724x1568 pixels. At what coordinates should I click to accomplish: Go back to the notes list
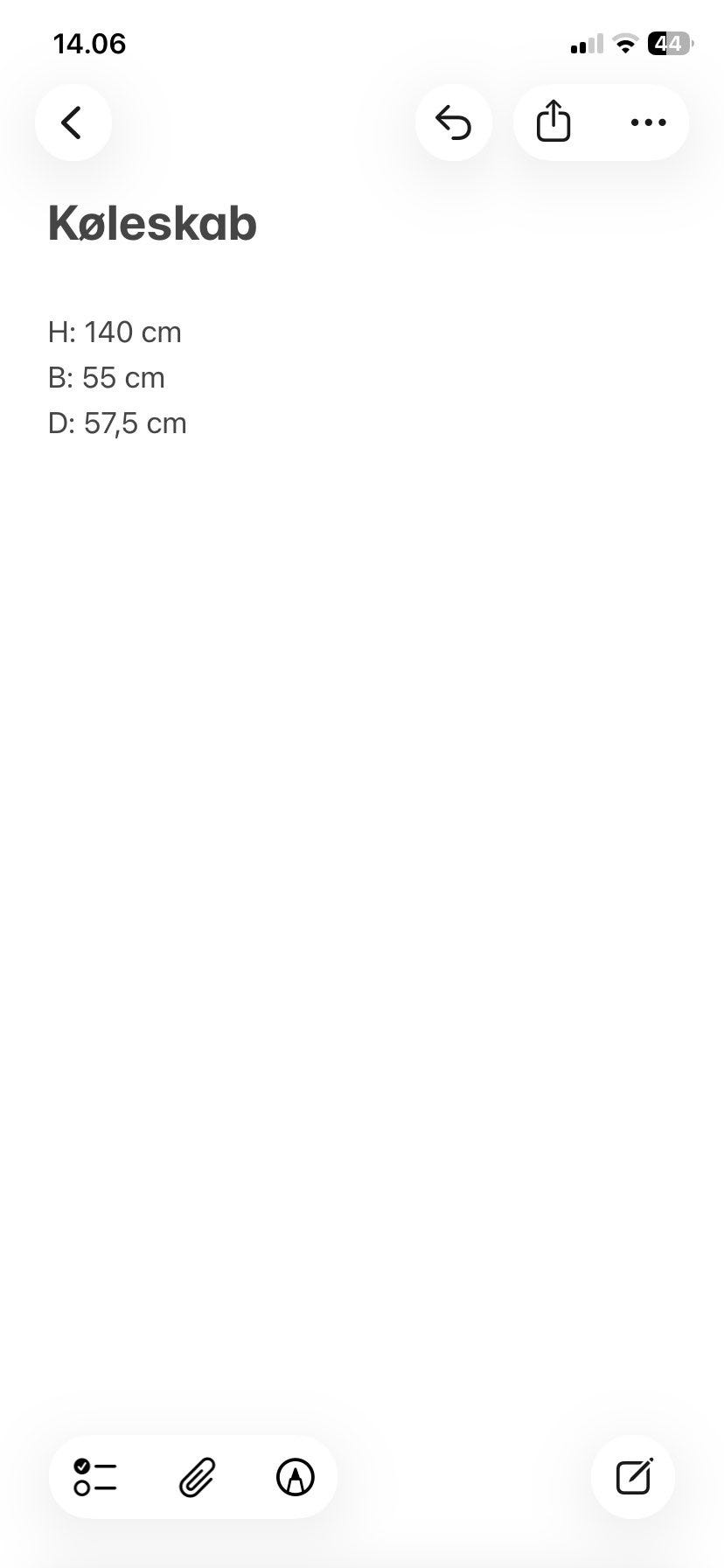tap(73, 122)
